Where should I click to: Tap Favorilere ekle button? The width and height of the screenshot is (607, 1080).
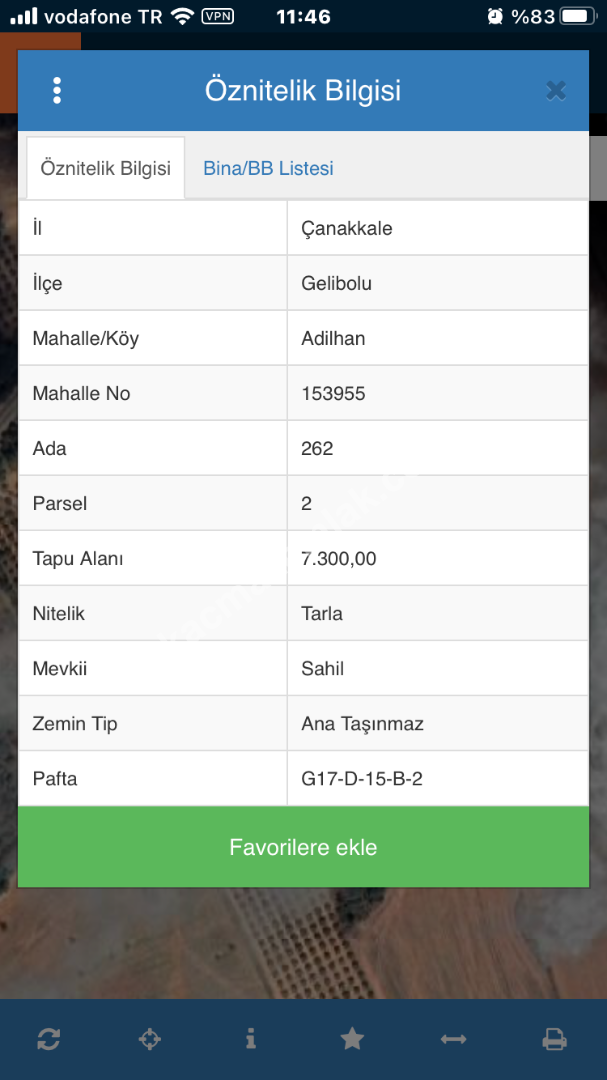[x=303, y=847]
